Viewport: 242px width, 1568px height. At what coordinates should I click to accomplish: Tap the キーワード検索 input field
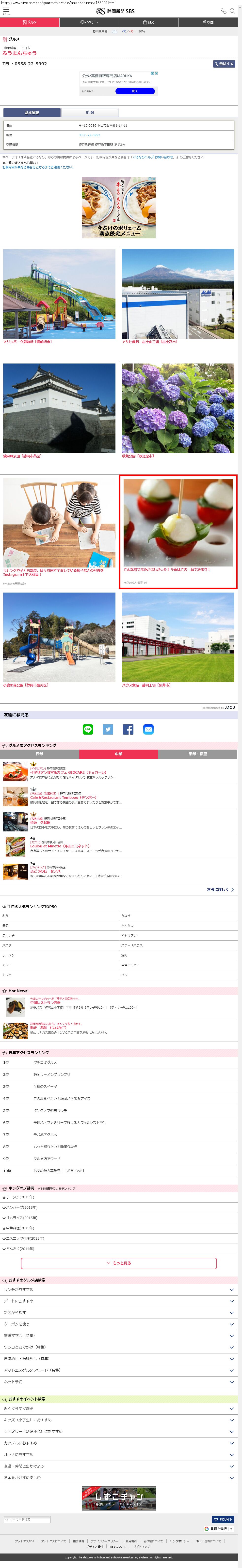(27, 1519)
